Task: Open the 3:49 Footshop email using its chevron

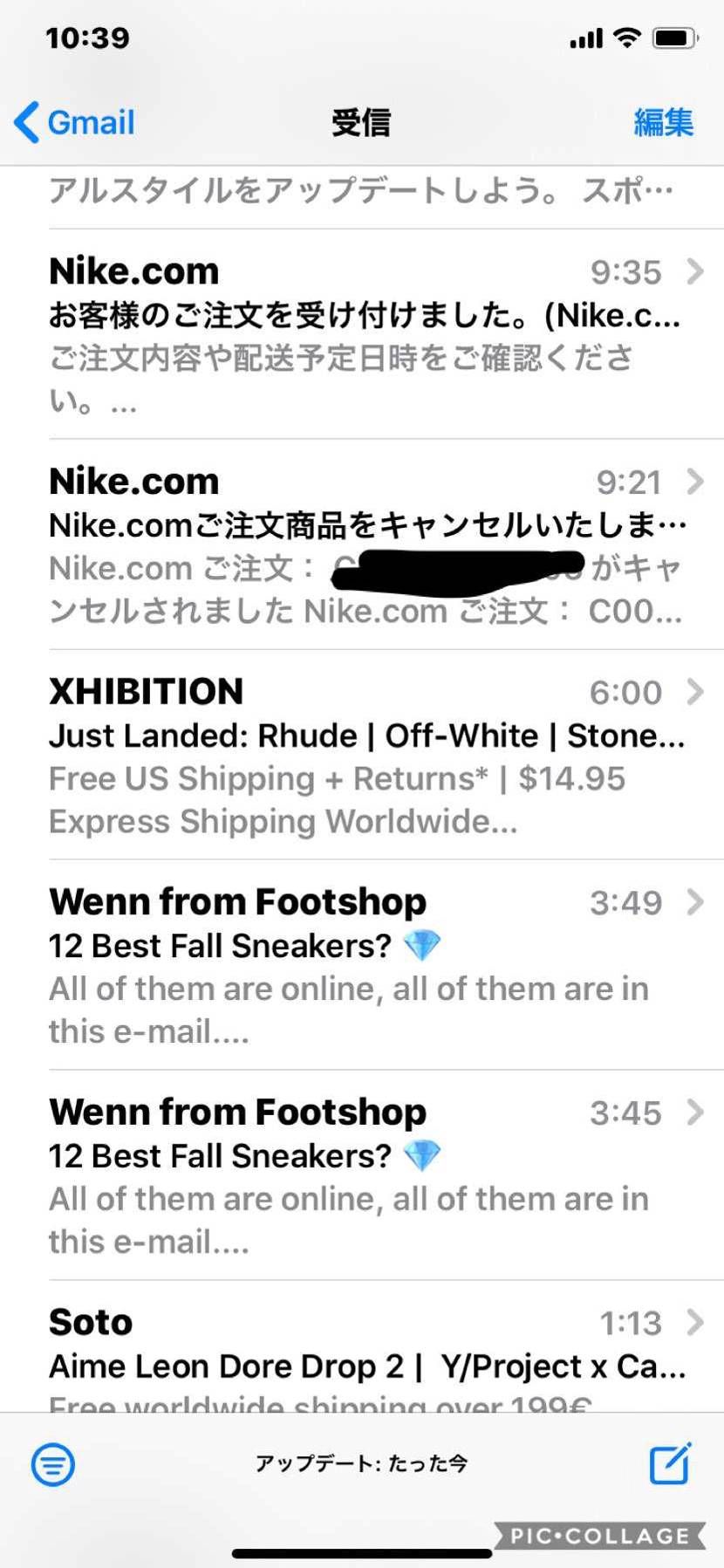Action: tap(695, 903)
